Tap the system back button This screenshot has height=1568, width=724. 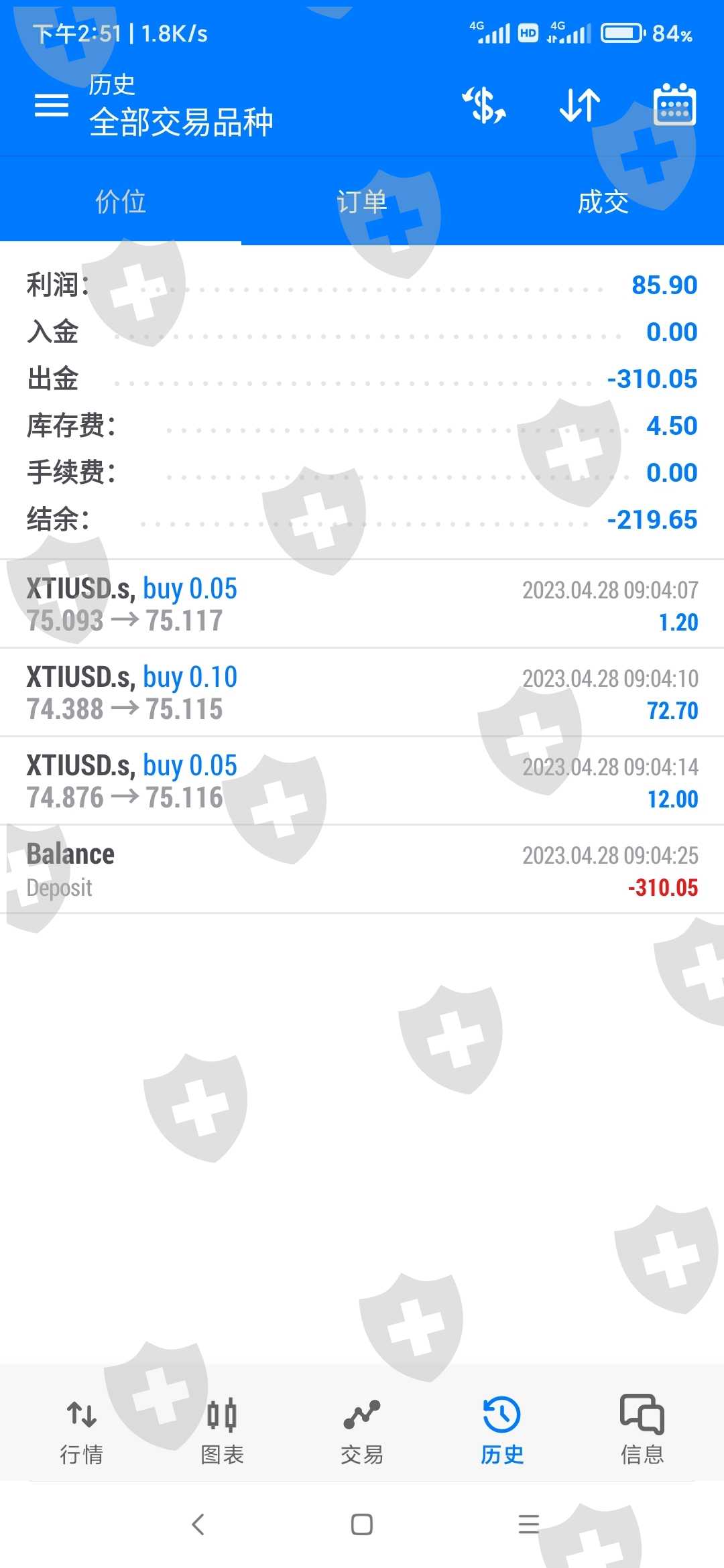click(x=198, y=1524)
